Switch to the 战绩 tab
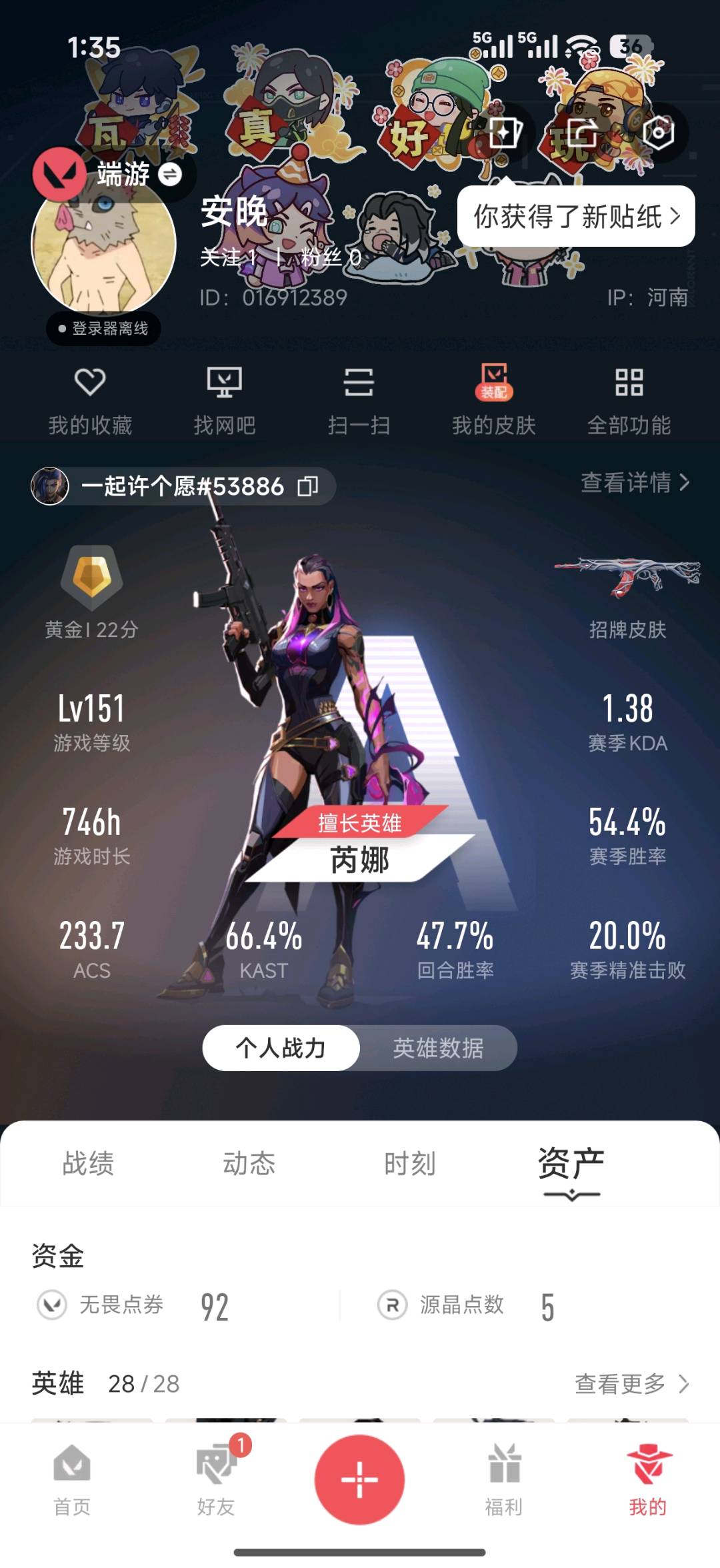The image size is (720, 1568). coord(88,1163)
